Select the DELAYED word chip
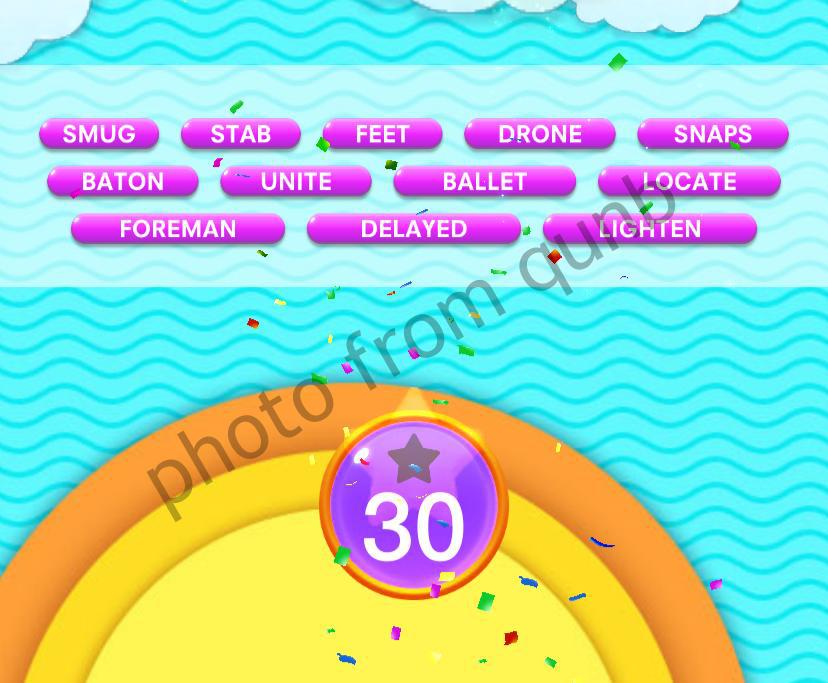The image size is (828, 683). [x=414, y=229]
